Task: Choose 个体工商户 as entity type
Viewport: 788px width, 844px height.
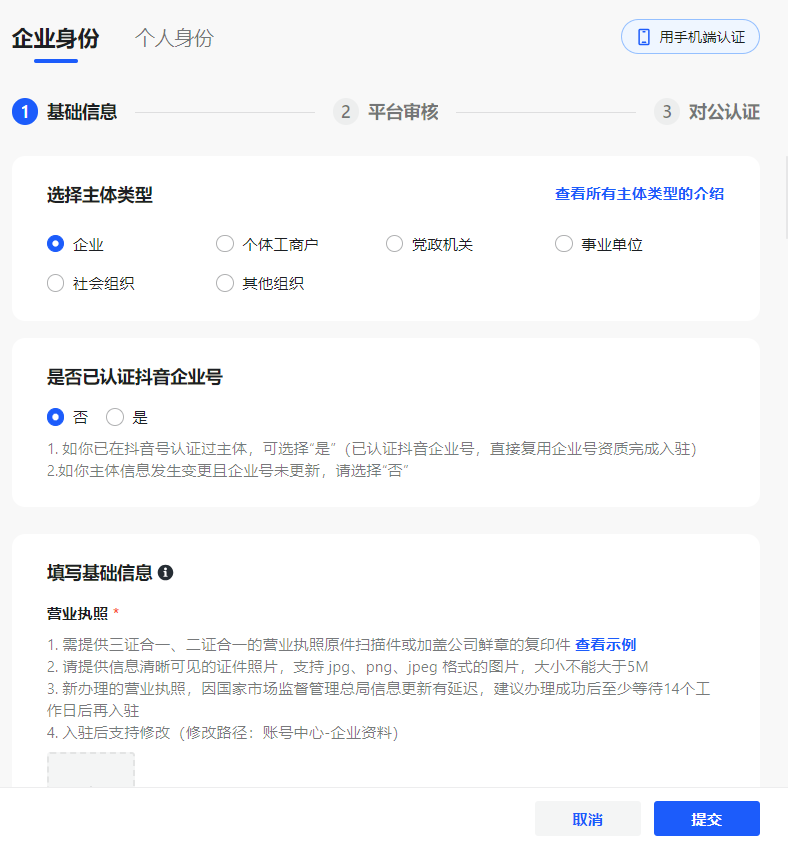Action: pos(225,244)
